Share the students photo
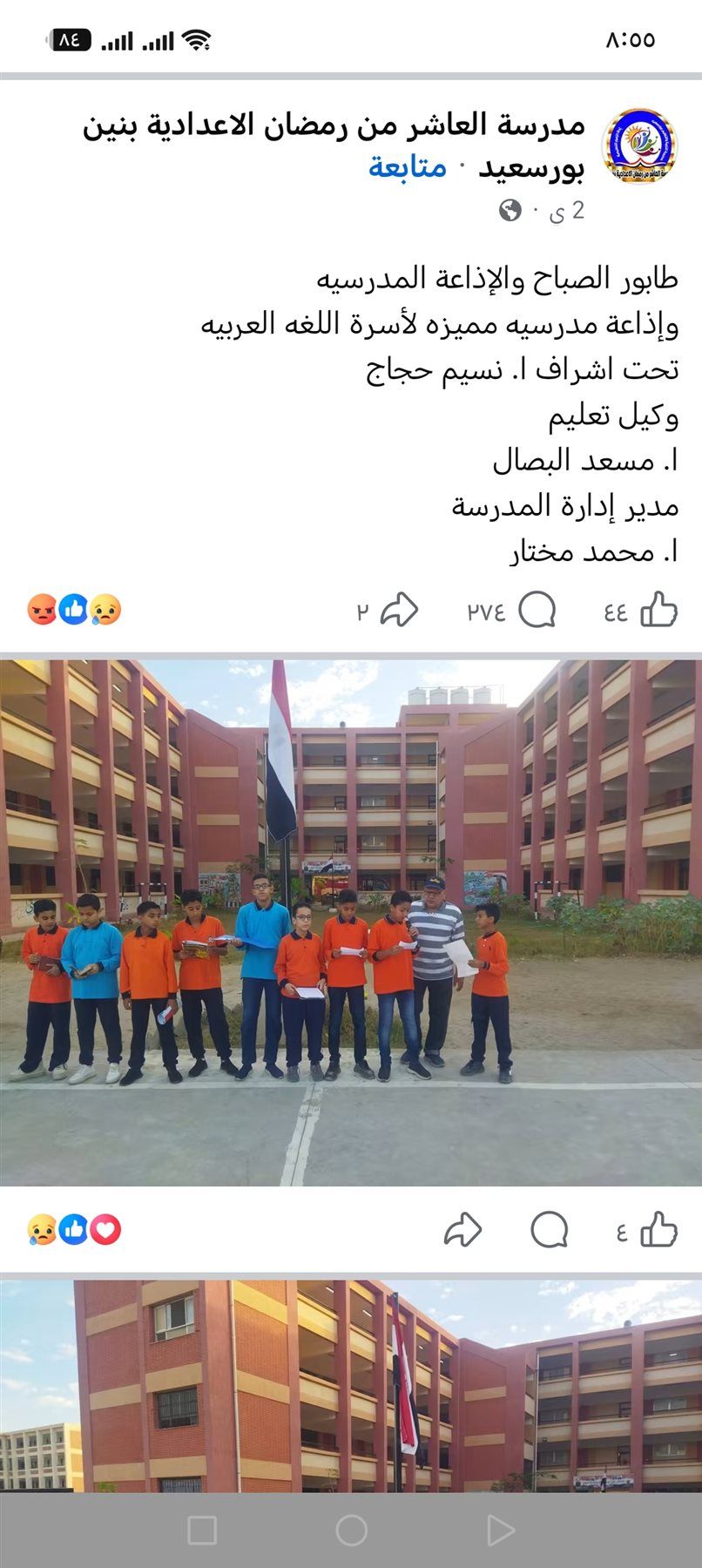The height and width of the screenshot is (1568, 702). [462, 1230]
